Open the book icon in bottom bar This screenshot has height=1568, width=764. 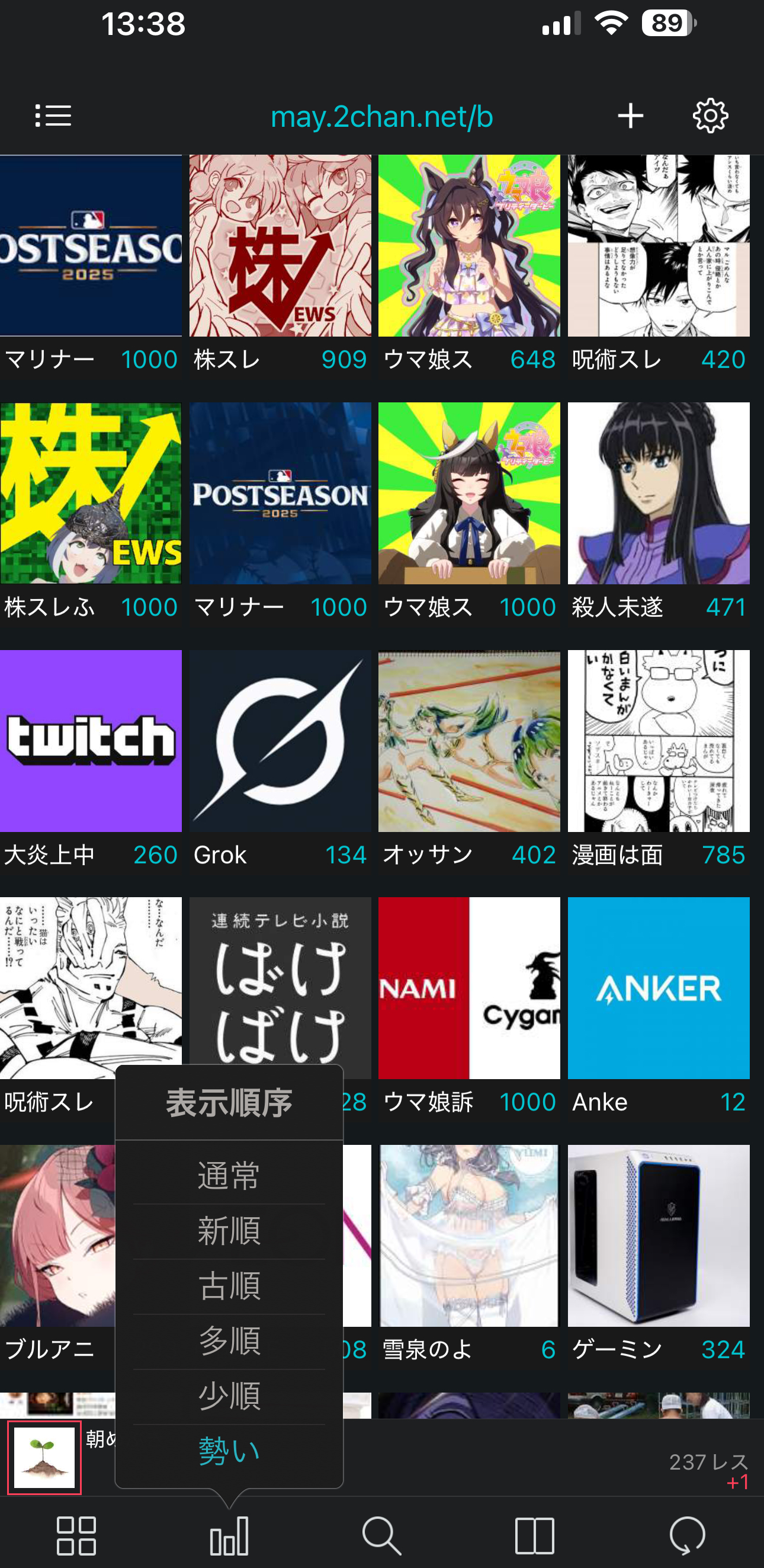534,1536
